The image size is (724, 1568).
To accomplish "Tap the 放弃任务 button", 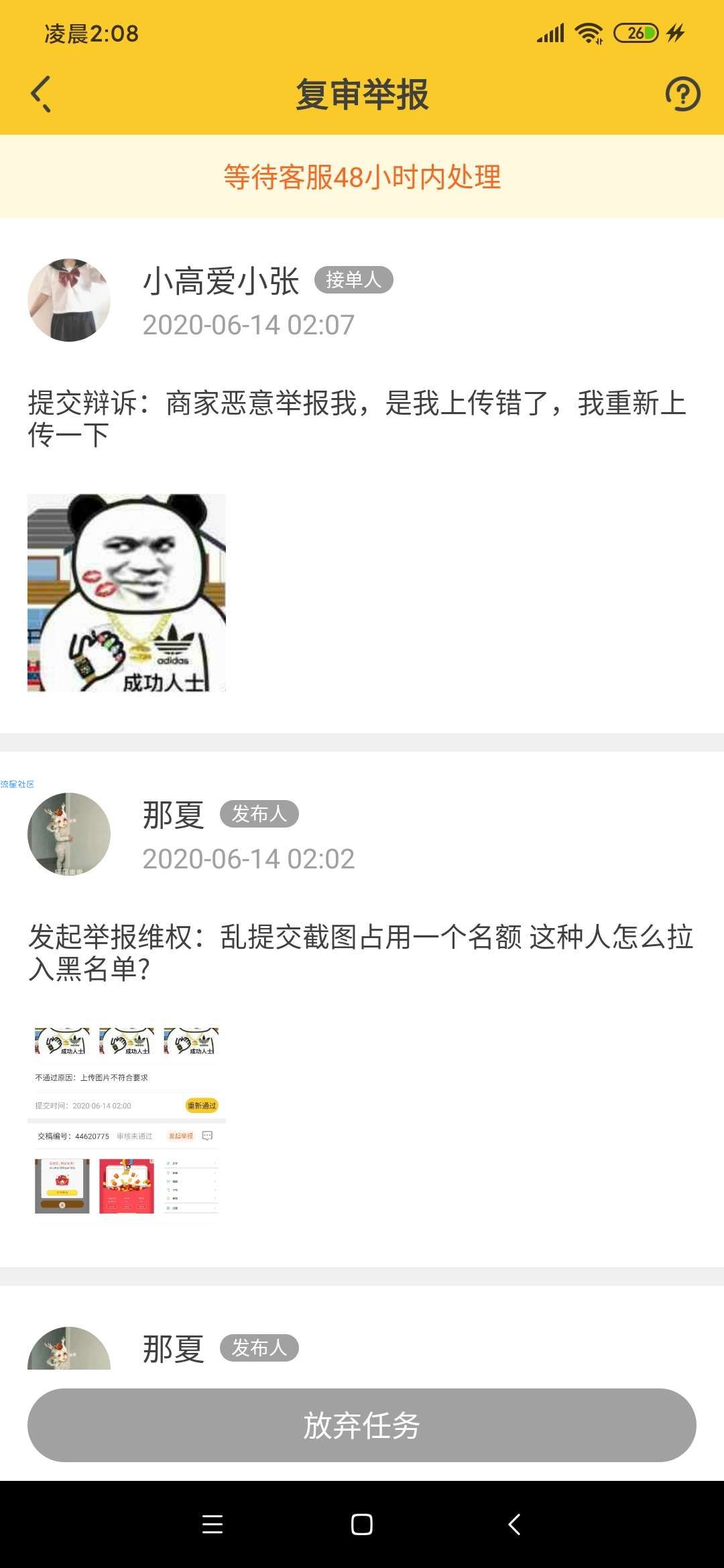I will click(362, 1425).
